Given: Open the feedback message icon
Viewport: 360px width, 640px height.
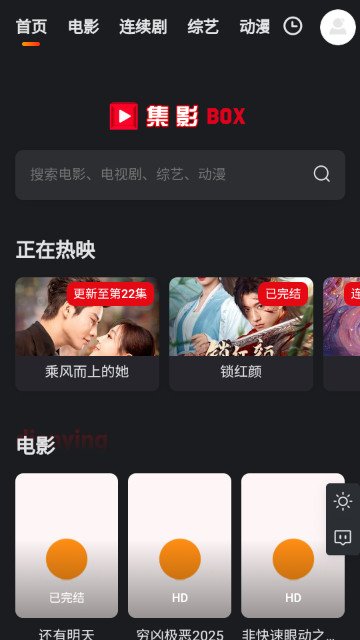Looking at the screenshot, I should pos(343,538).
